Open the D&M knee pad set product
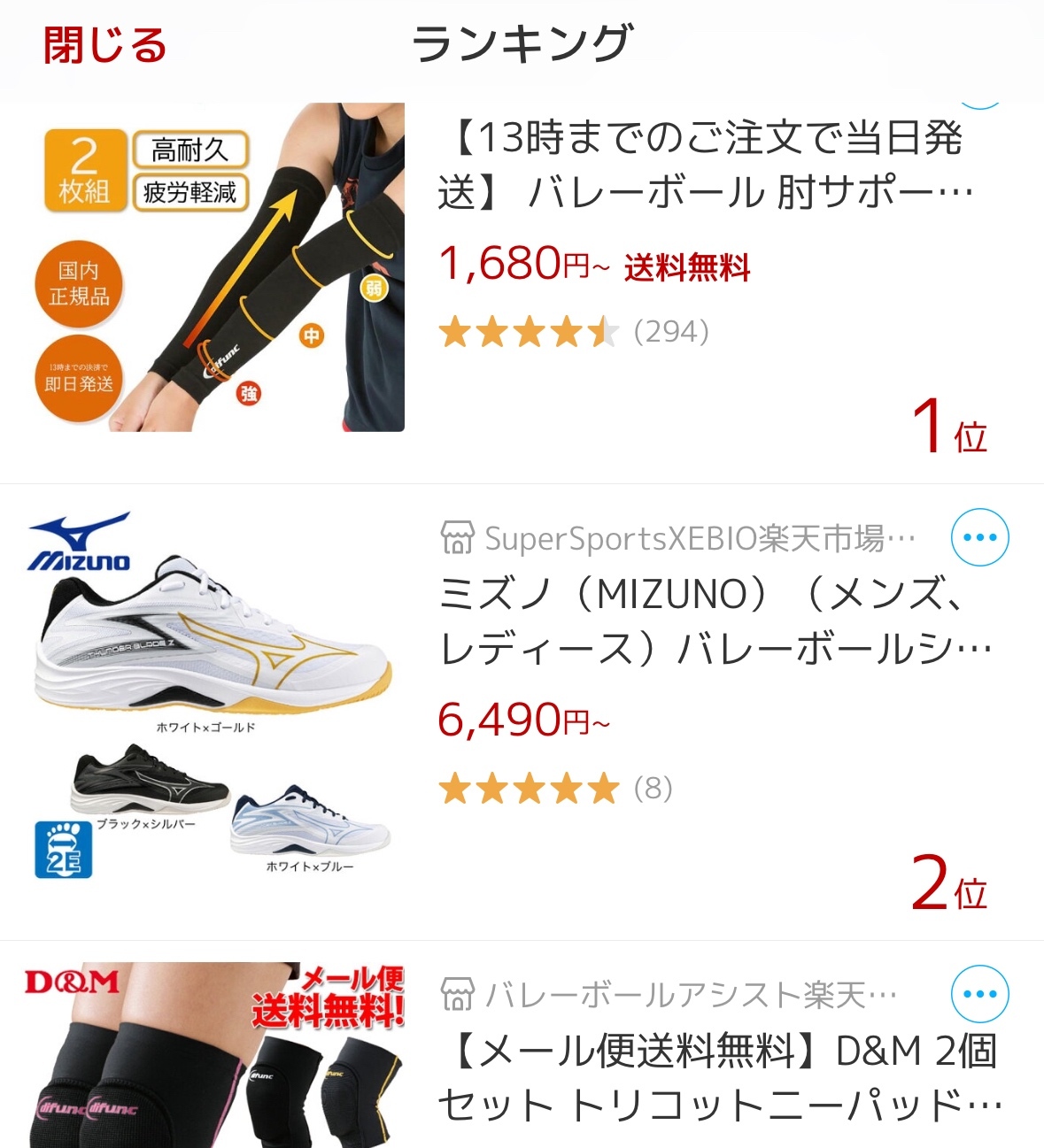Screen dimensions: 1044x1148 point(717,1078)
